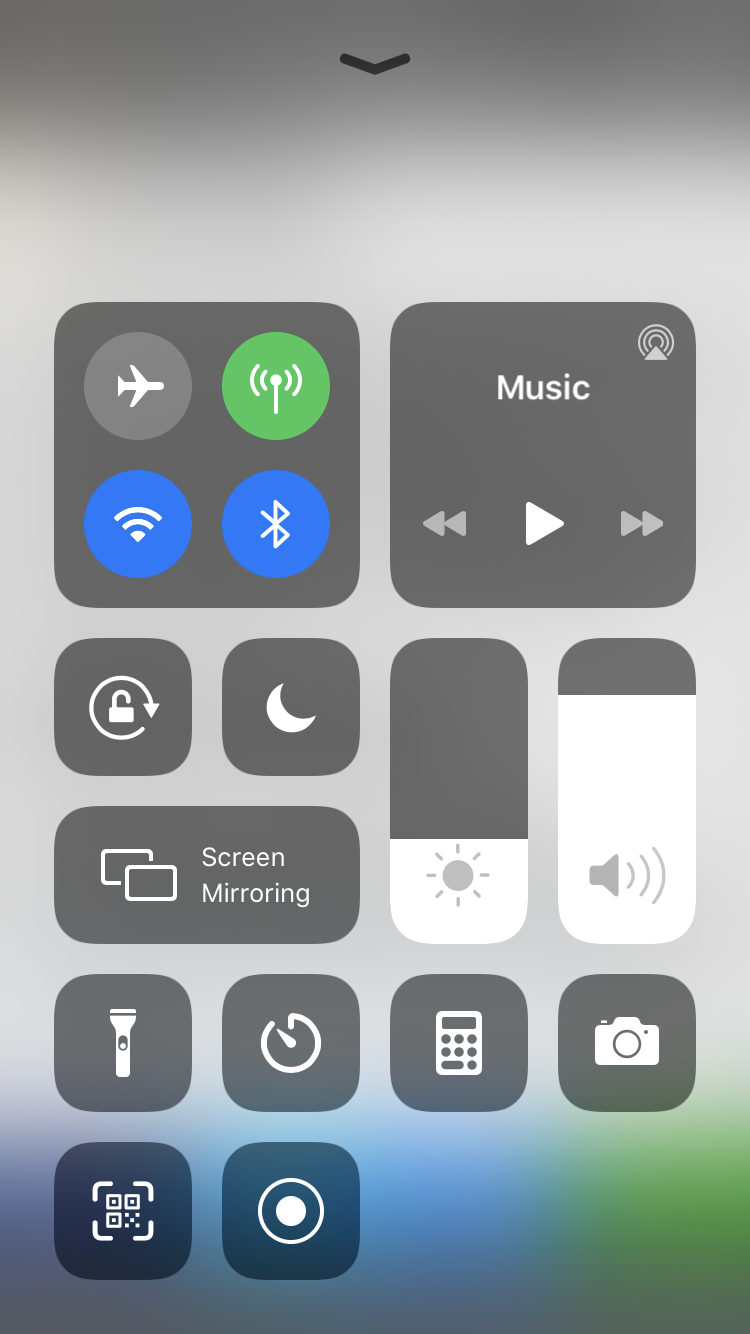Open the QR code scanner

tap(123, 1211)
